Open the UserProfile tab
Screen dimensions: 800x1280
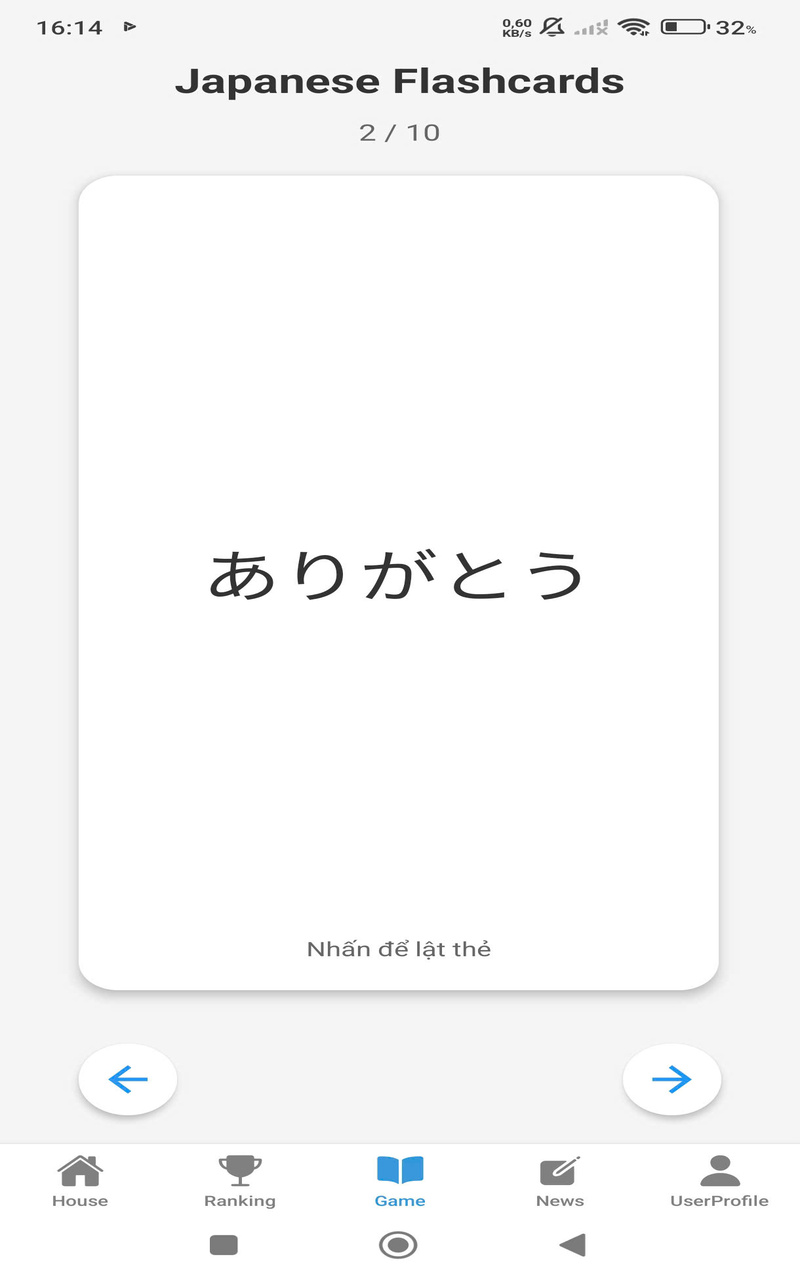pos(719,1181)
